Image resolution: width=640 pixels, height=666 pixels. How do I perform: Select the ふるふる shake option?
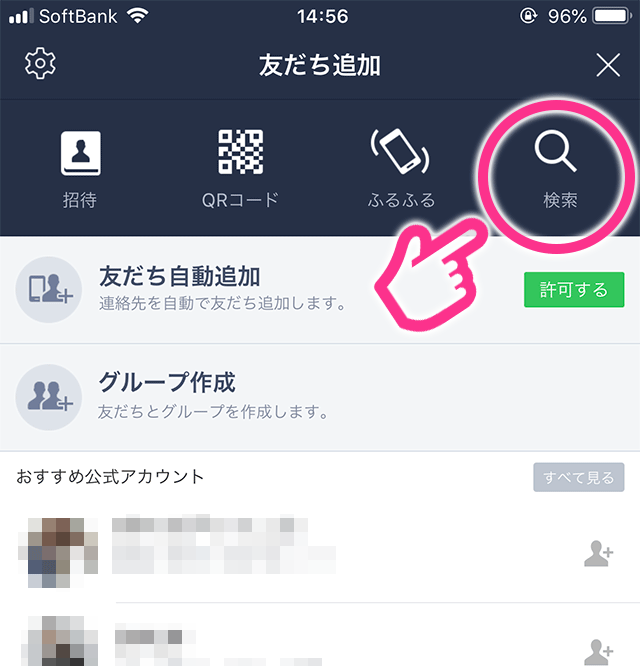(401, 168)
